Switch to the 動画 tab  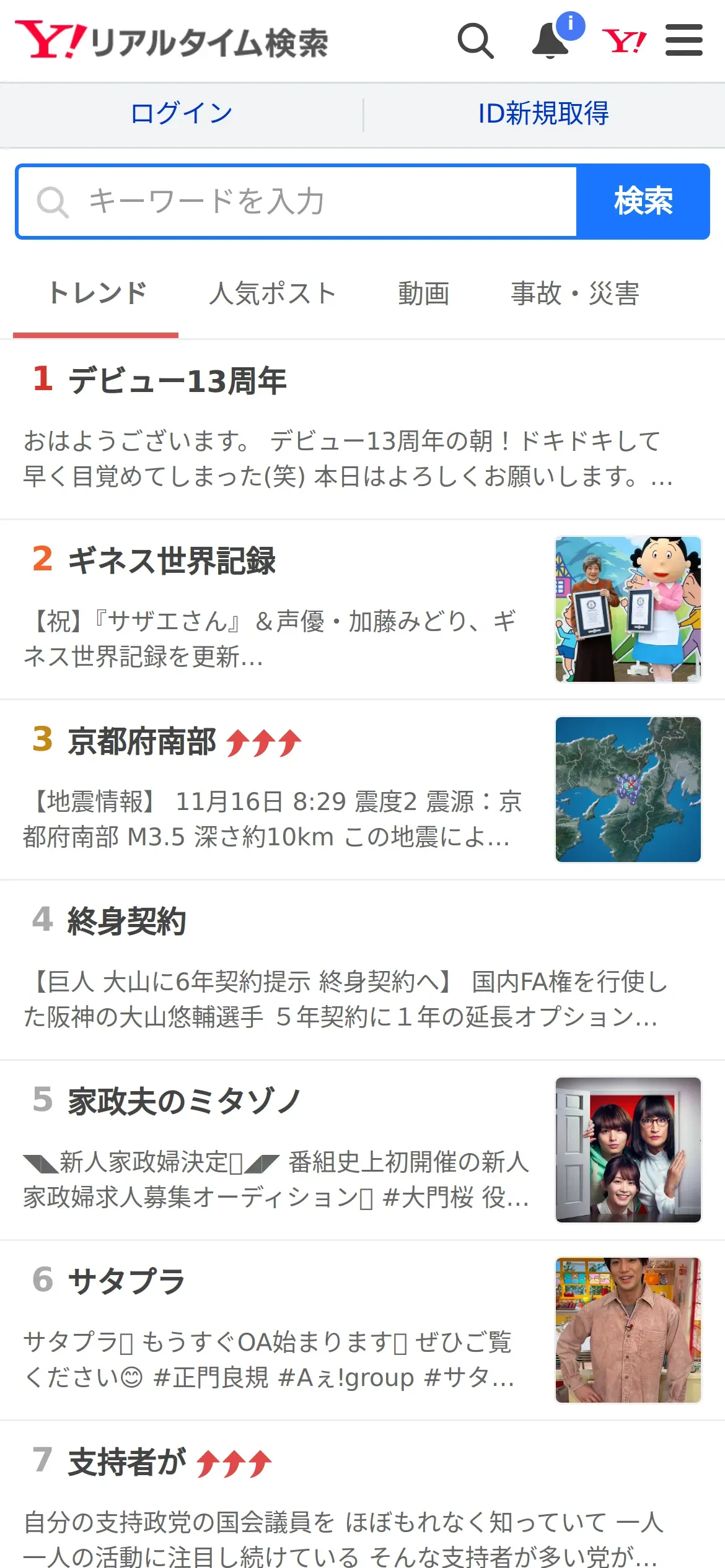tap(424, 293)
